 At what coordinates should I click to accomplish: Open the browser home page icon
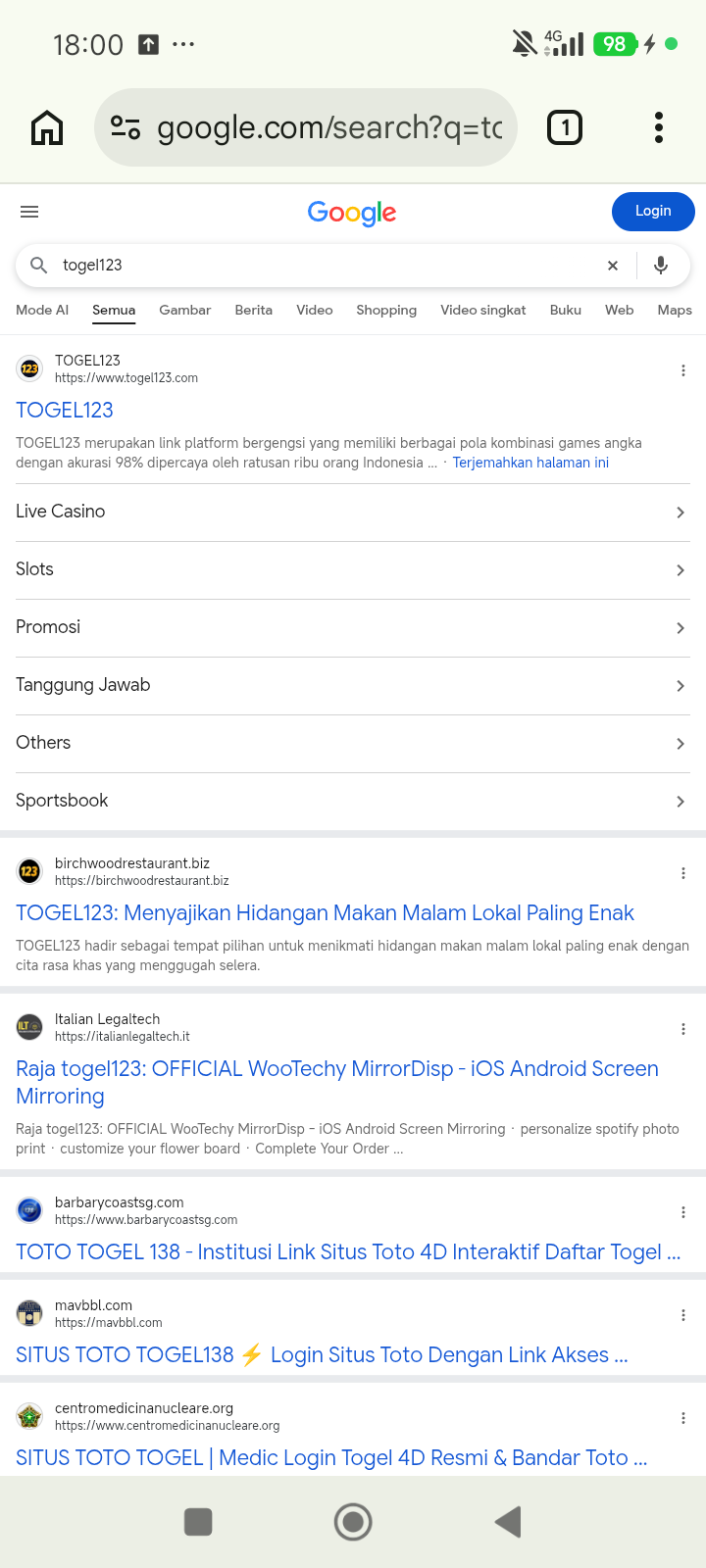click(47, 127)
